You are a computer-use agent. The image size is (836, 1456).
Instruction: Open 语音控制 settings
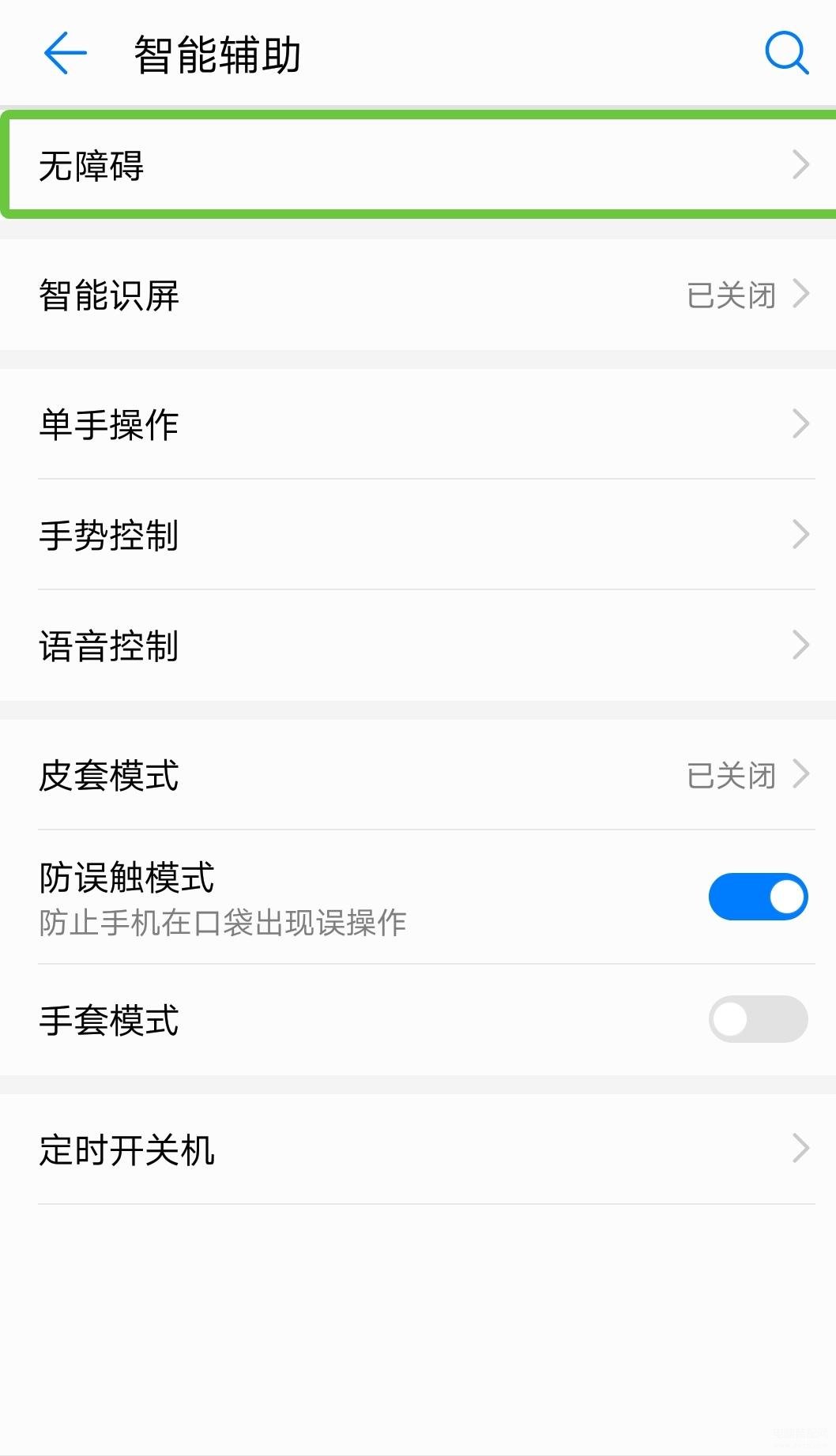[x=418, y=645]
